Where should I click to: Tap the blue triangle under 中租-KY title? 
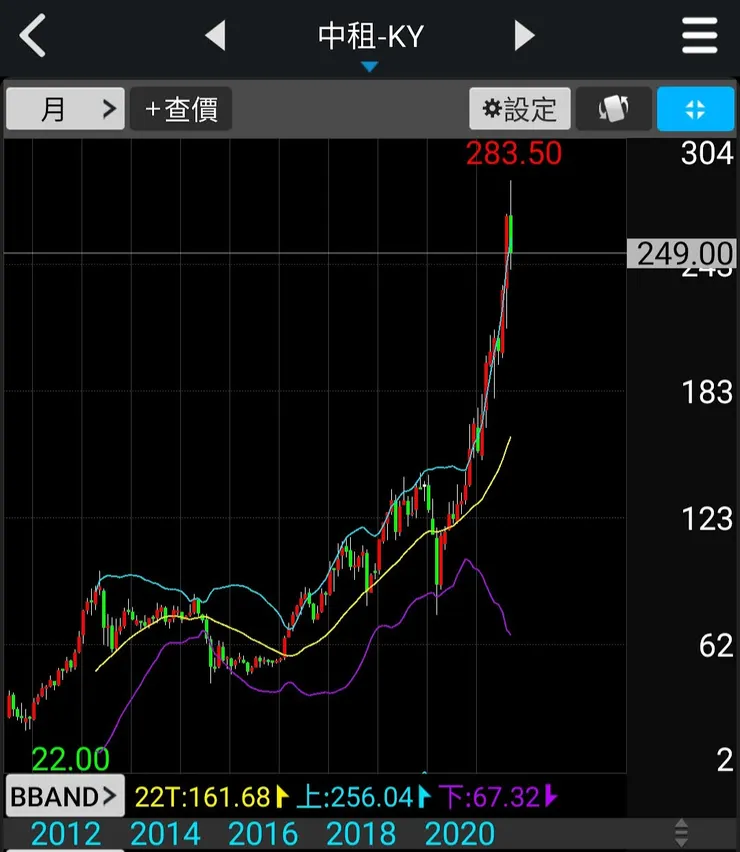[x=370, y=67]
